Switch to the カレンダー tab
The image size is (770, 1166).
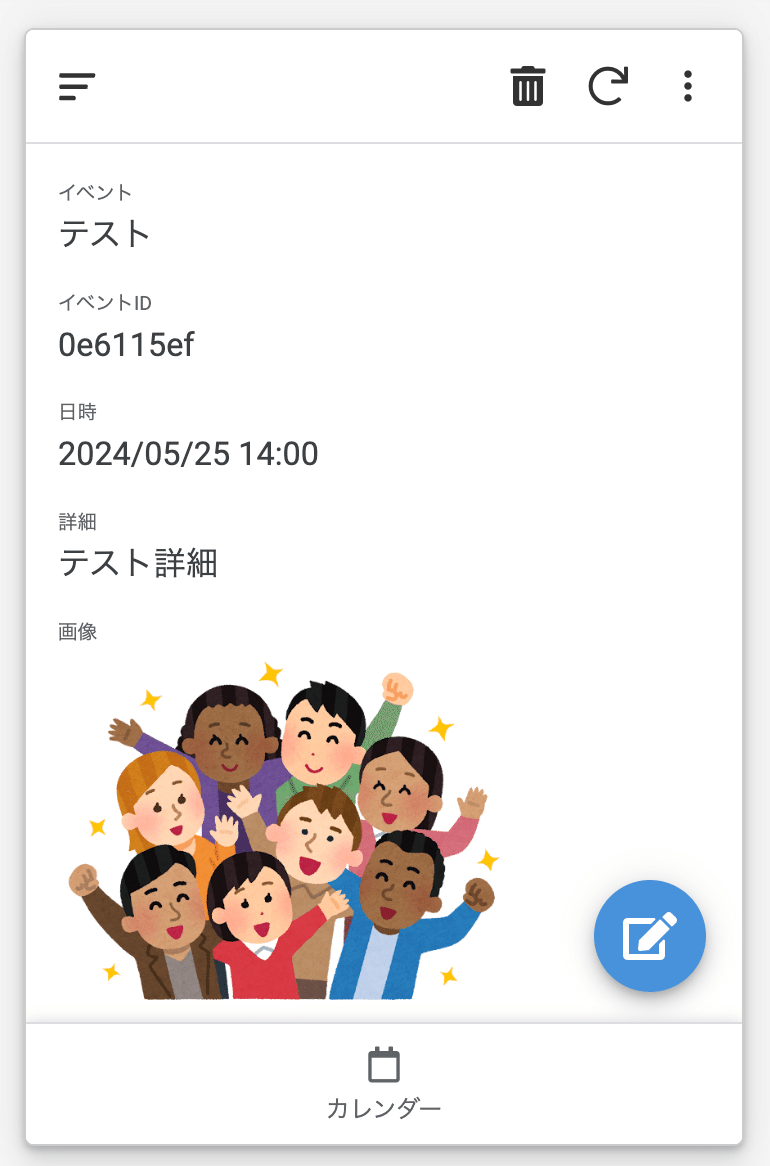coord(384,1083)
